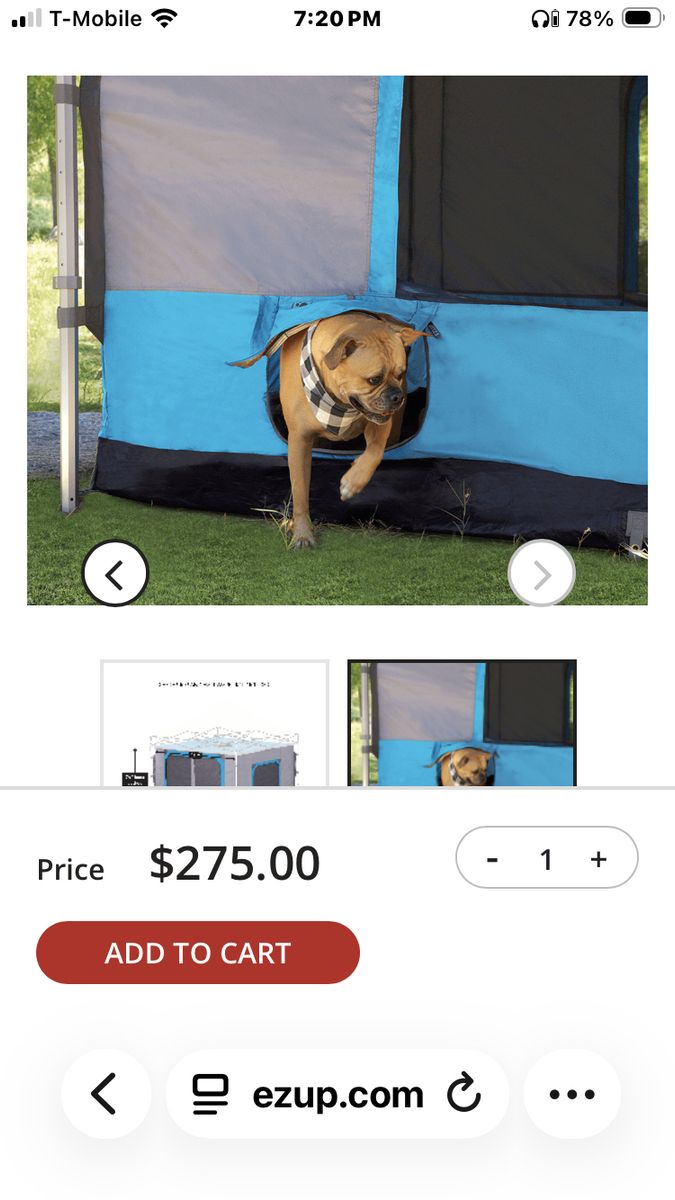
Task: Reload the ezup.com page
Action: point(464,1095)
